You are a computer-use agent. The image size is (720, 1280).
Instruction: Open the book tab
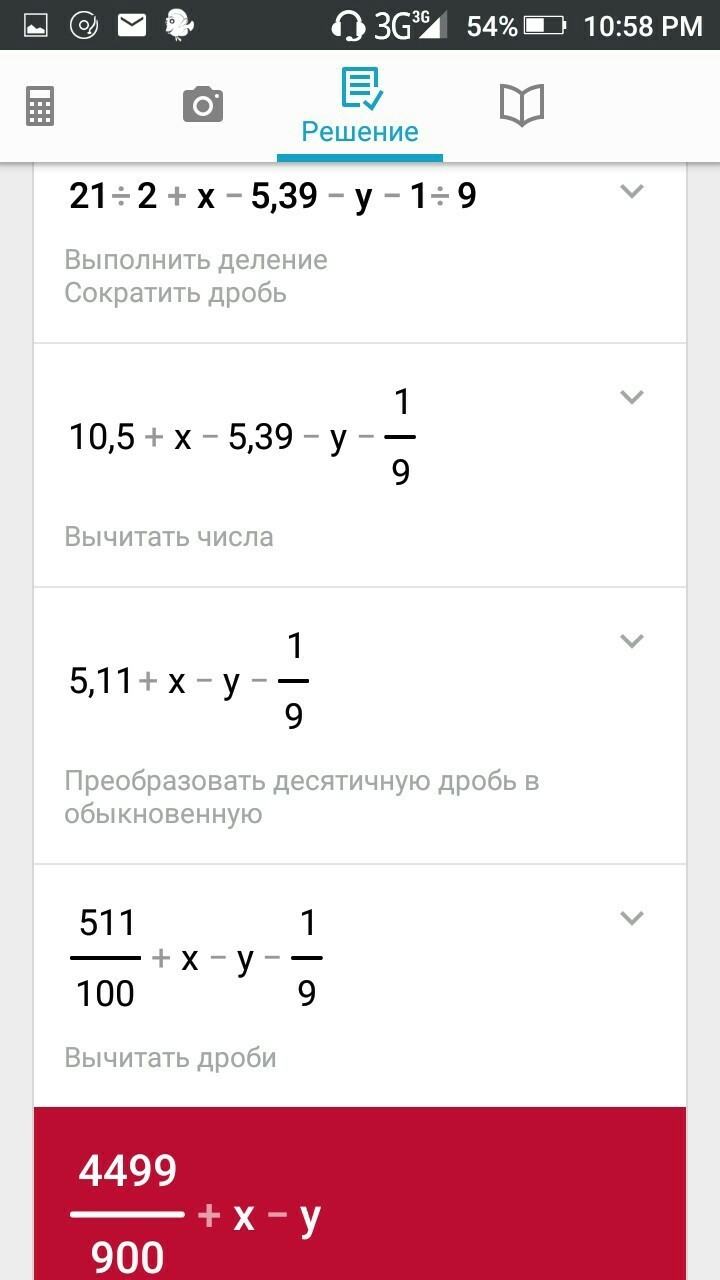[x=521, y=105]
